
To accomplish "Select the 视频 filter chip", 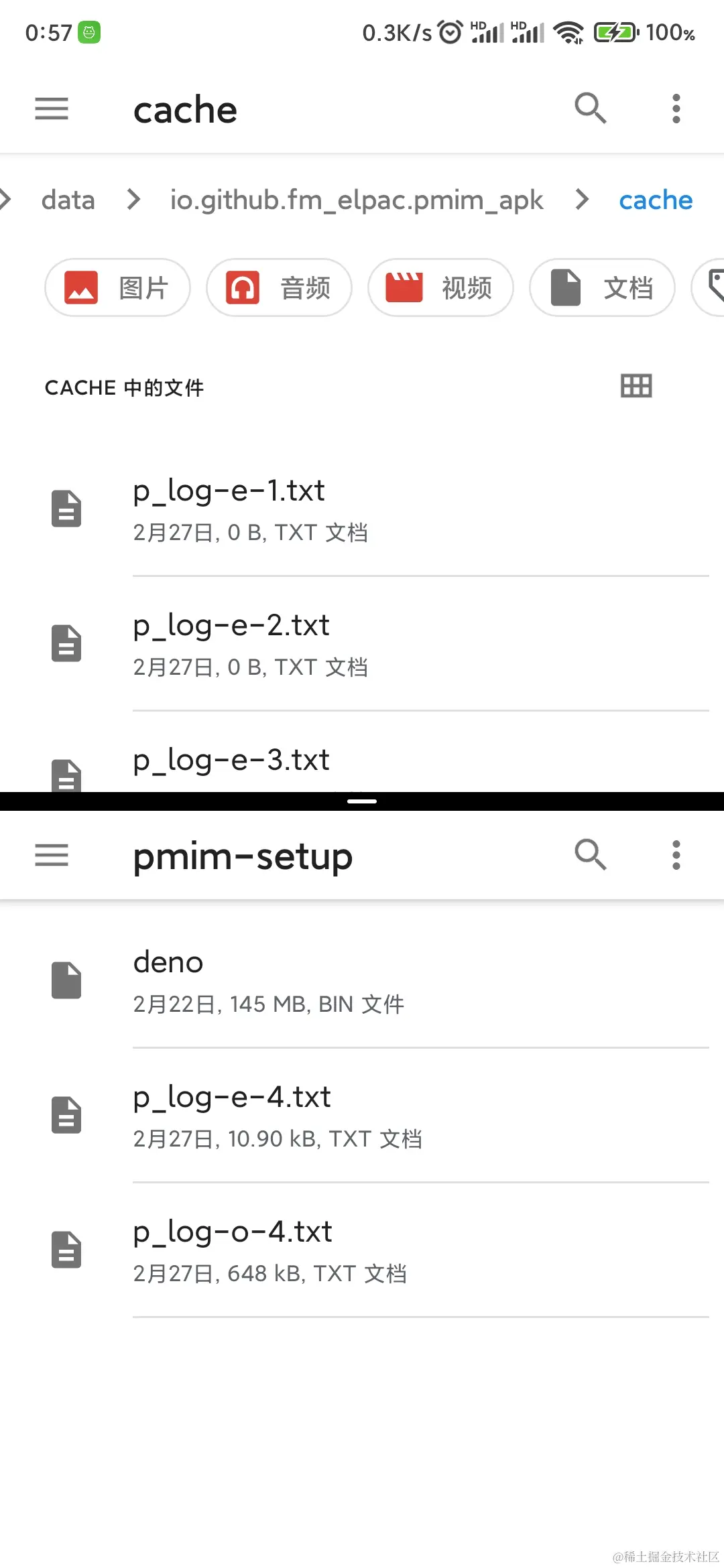I will click(x=440, y=288).
